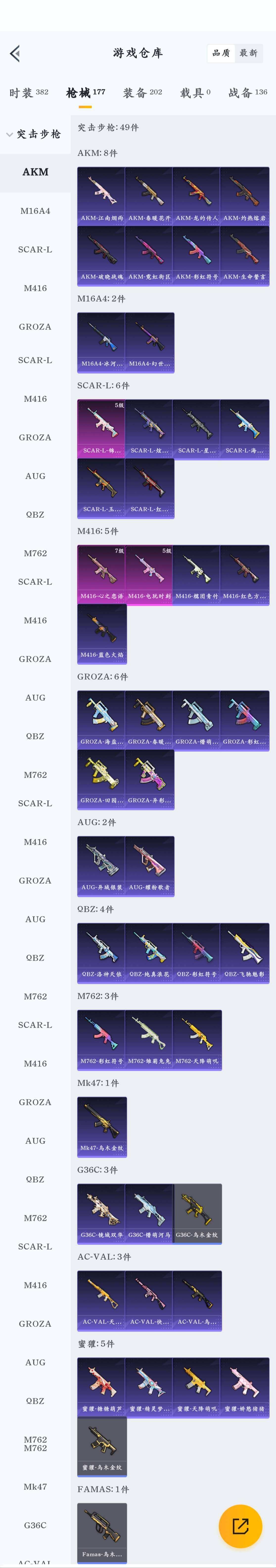
Task: Switch to the 装备 tab
Action: pyautogui.click(x=142, y=93)
